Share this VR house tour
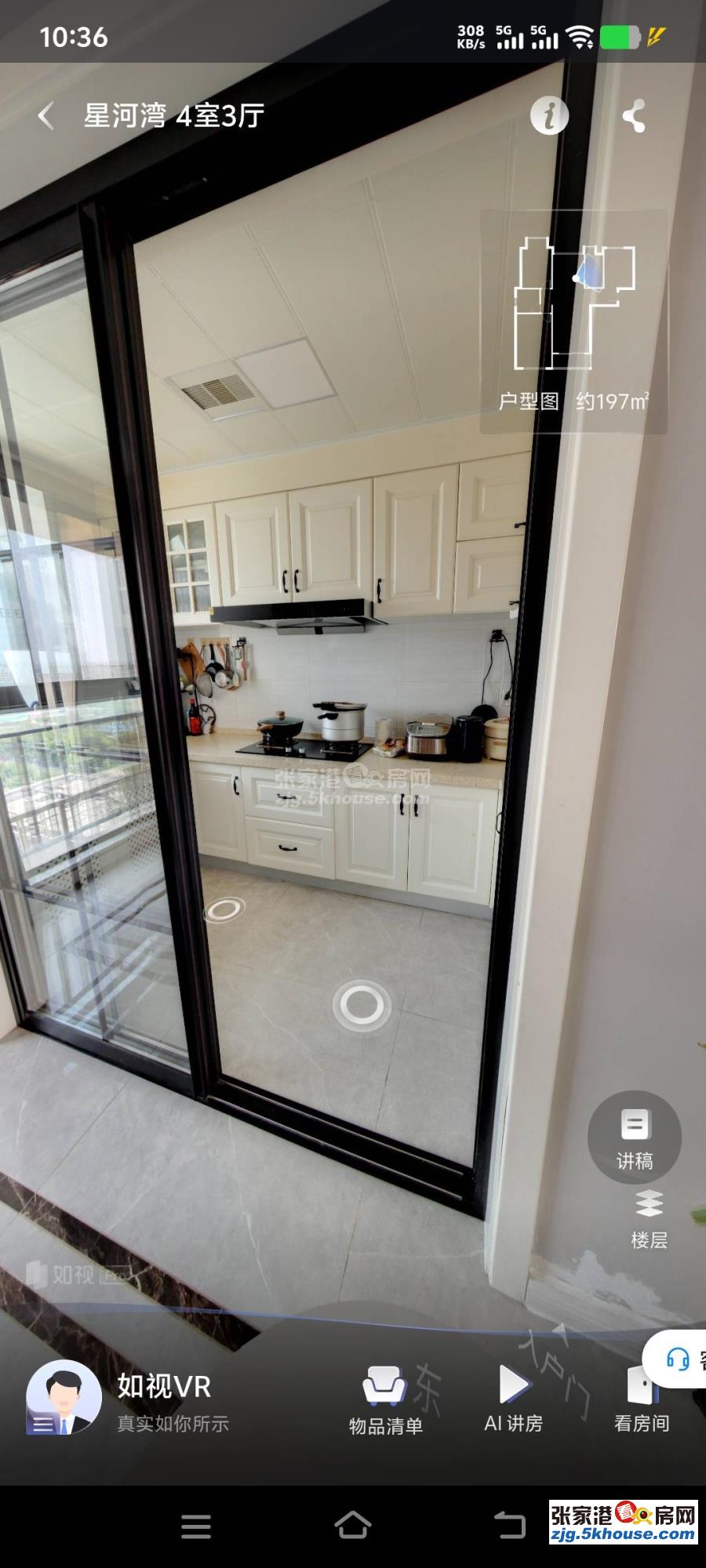Image resolution: width=706 pixels, height=1568 pixels. point(634,116)
